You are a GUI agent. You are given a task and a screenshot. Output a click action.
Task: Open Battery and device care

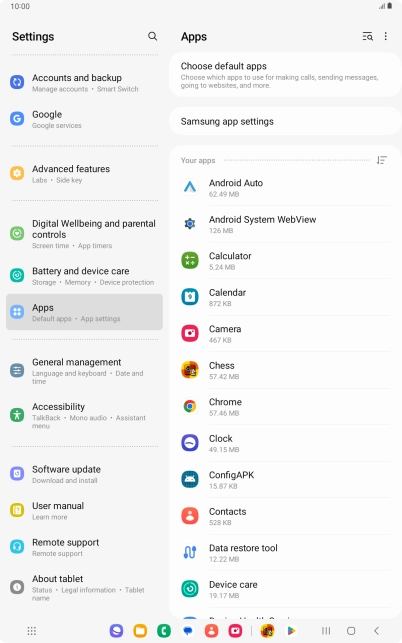point(84,276)
